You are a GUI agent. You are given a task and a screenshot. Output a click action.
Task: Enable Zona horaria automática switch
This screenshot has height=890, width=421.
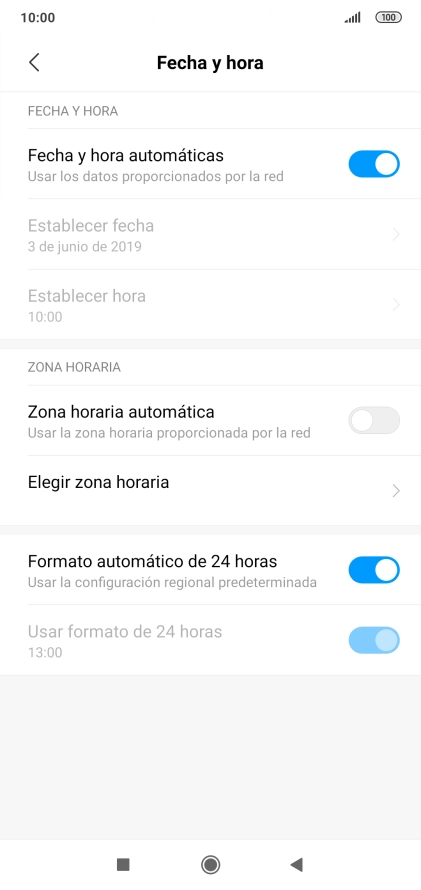374,421
